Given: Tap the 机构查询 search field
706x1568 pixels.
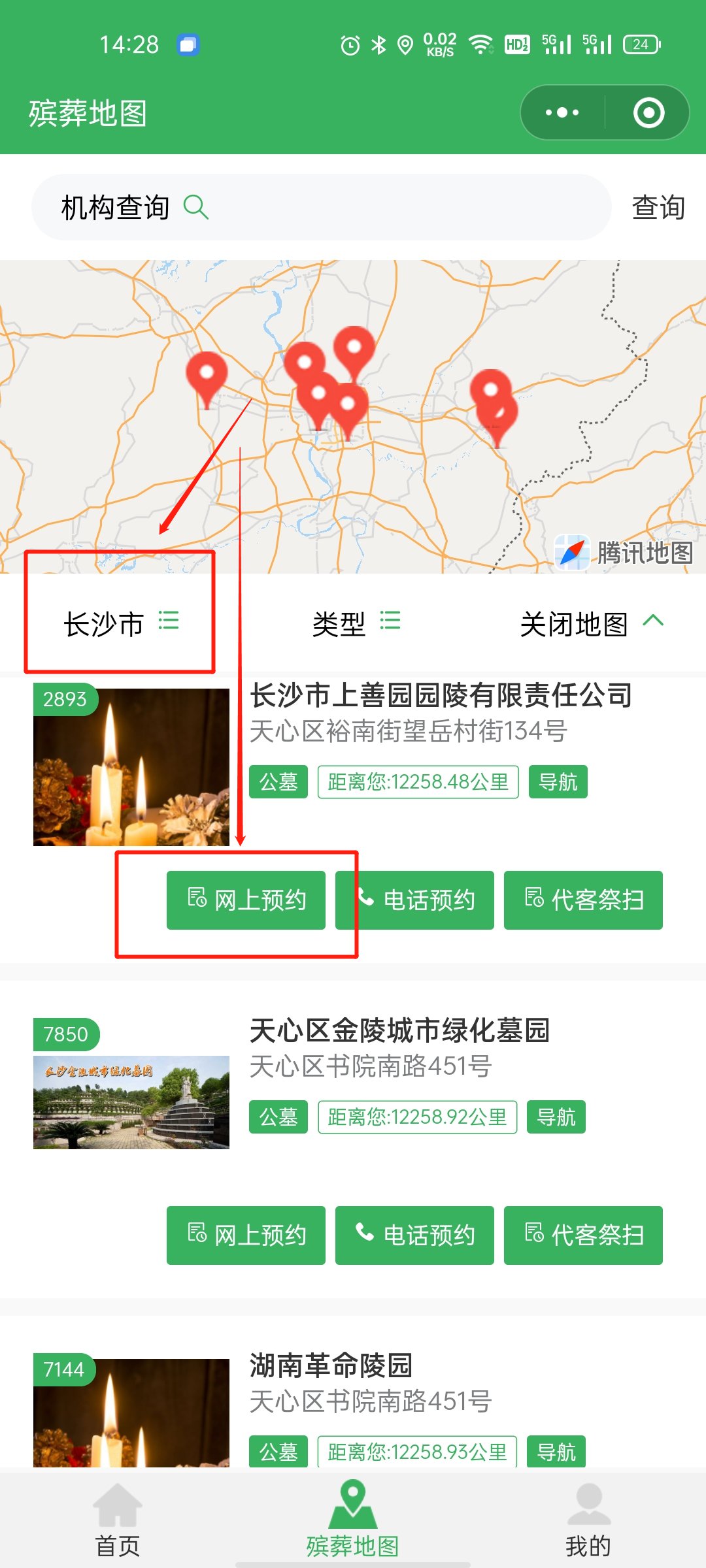Looking at the screenshot, I should coord(320,207).
